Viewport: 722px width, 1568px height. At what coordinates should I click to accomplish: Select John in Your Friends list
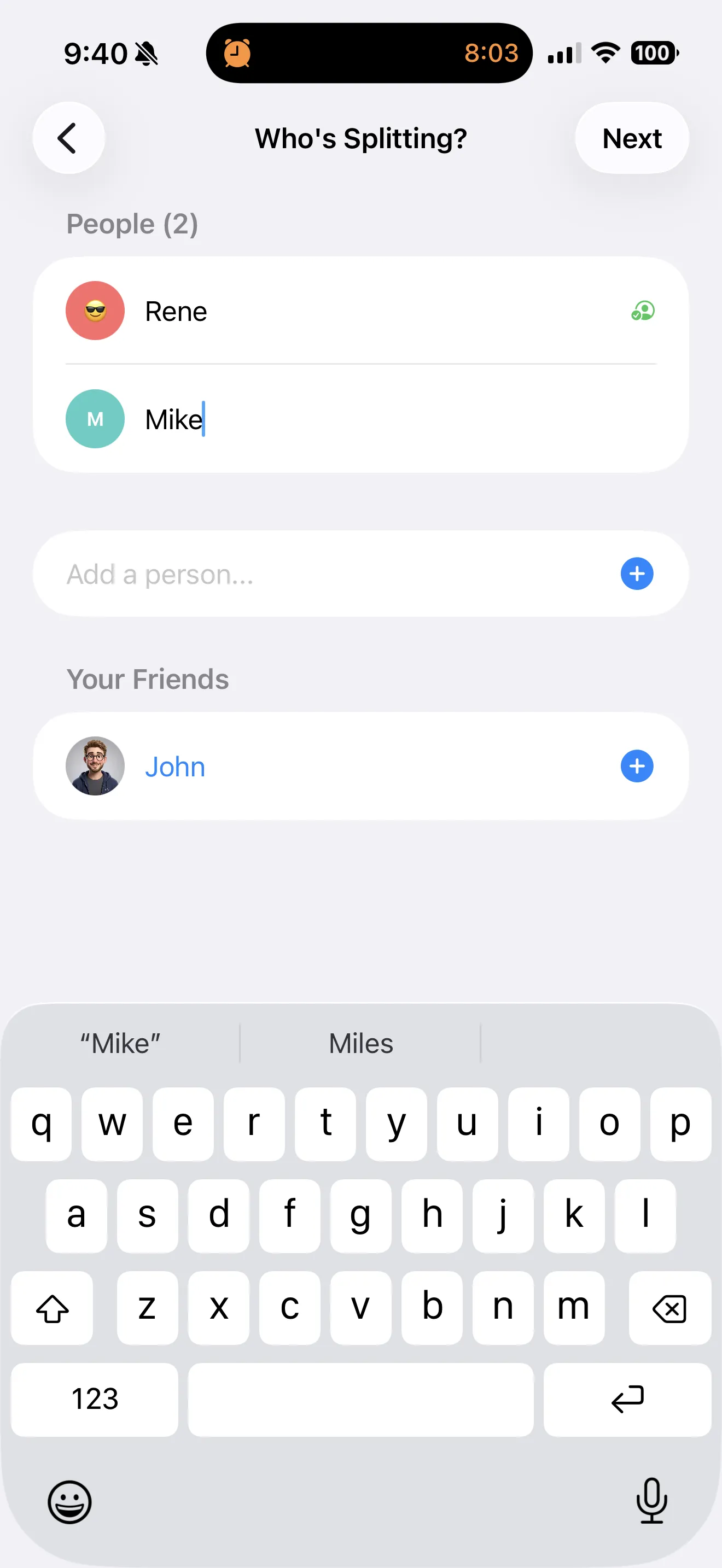[176, 766]
